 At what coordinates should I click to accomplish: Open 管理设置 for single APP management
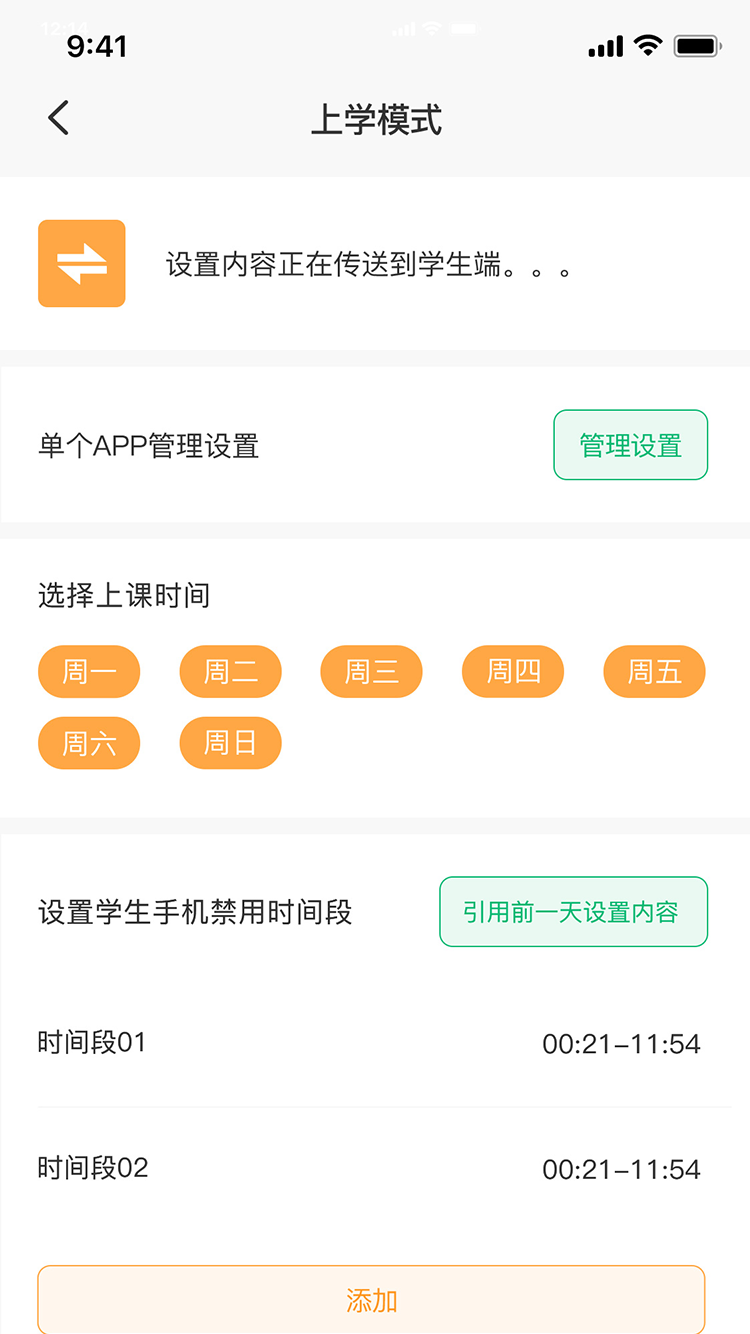tap(630, 445)
